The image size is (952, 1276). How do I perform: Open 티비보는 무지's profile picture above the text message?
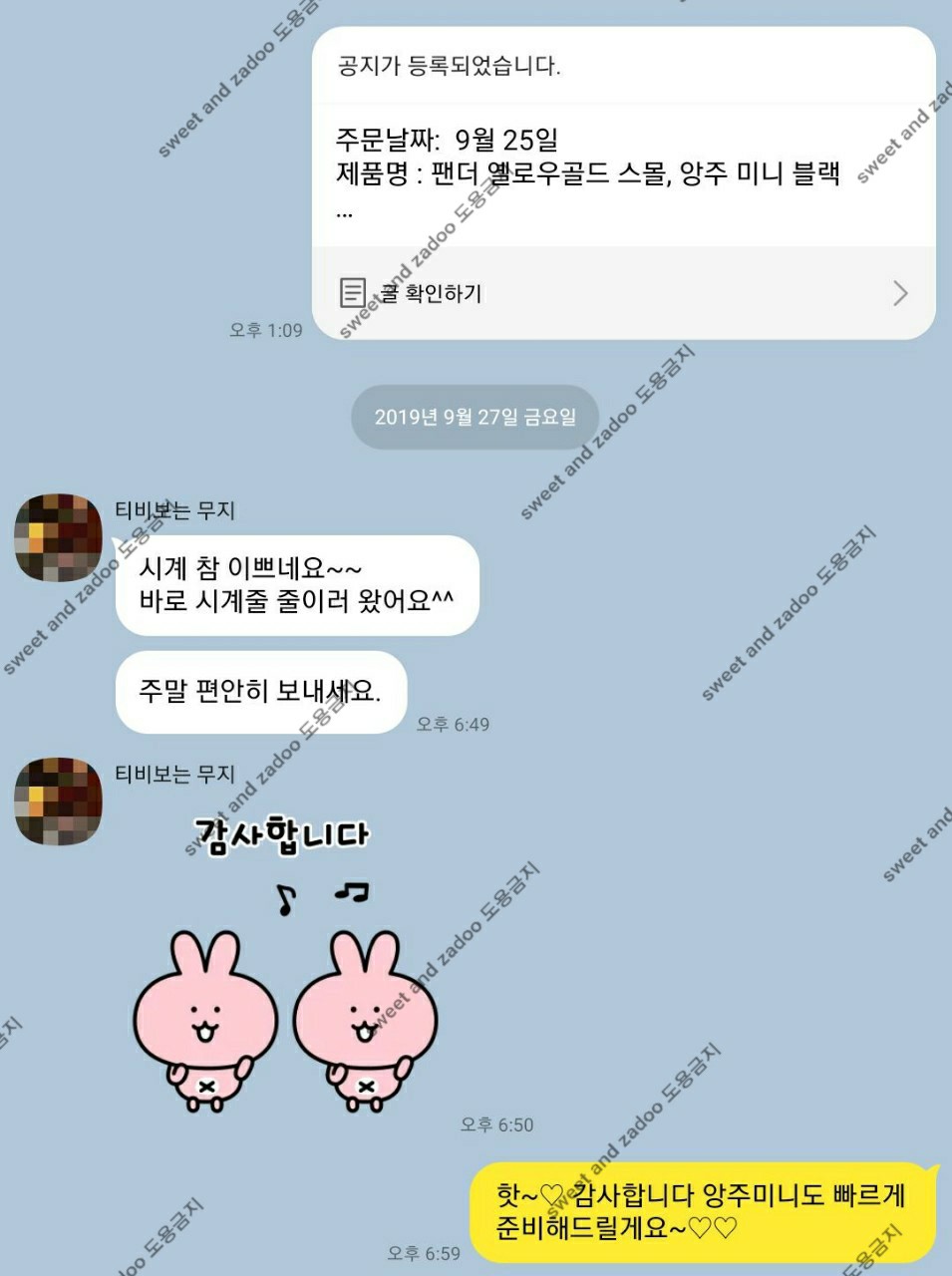tap(58, 536)
